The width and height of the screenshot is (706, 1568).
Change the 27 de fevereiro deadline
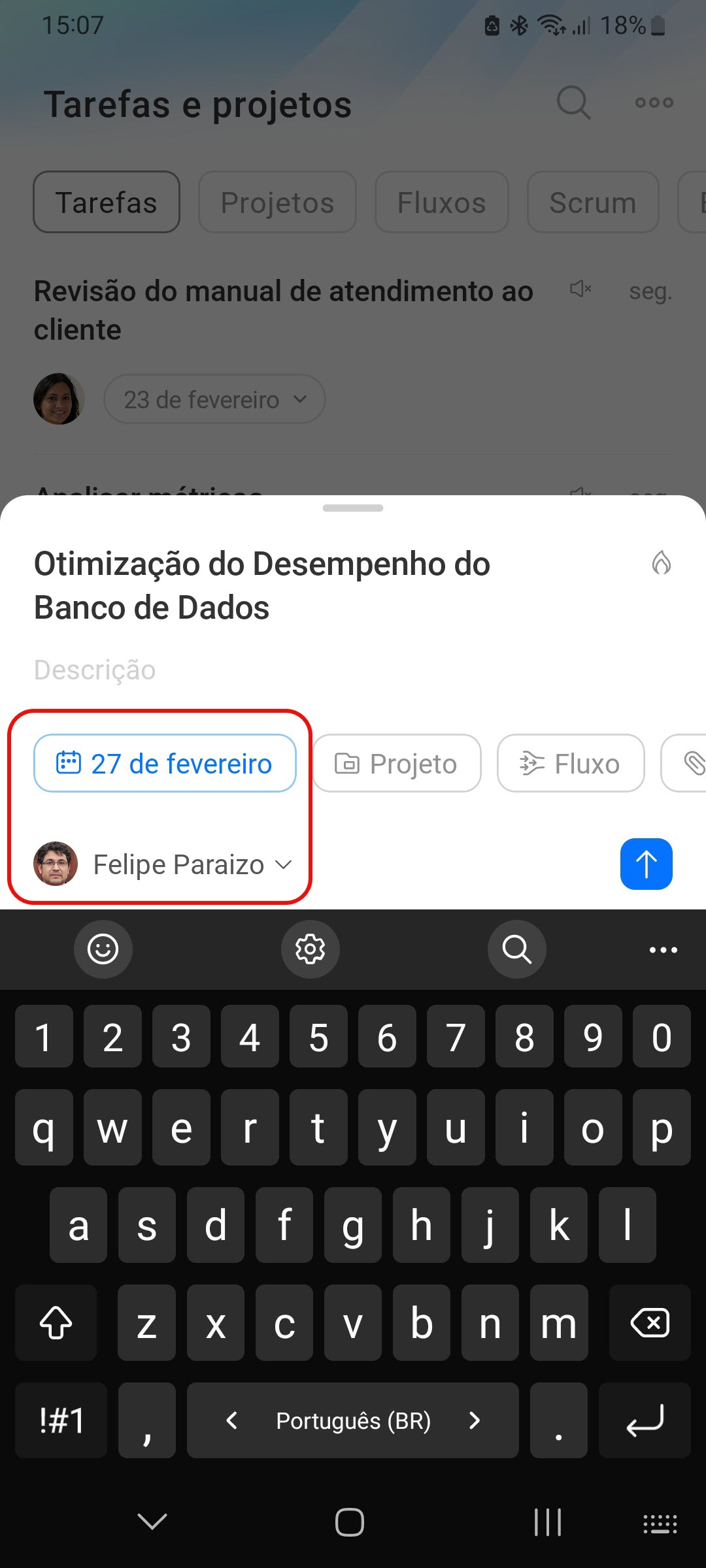165,763
